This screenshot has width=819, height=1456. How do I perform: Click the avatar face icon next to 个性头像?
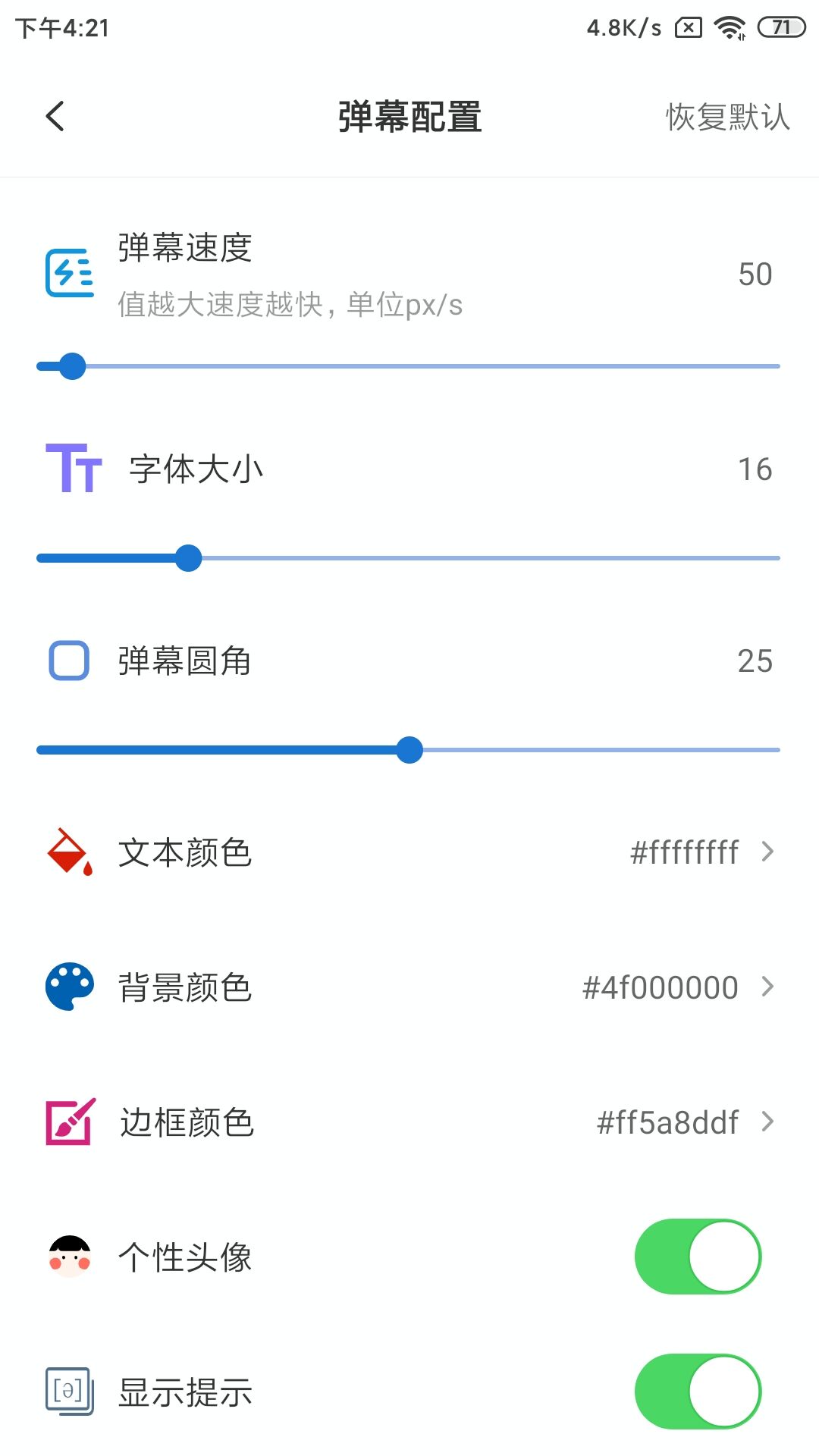(68, 1257)
